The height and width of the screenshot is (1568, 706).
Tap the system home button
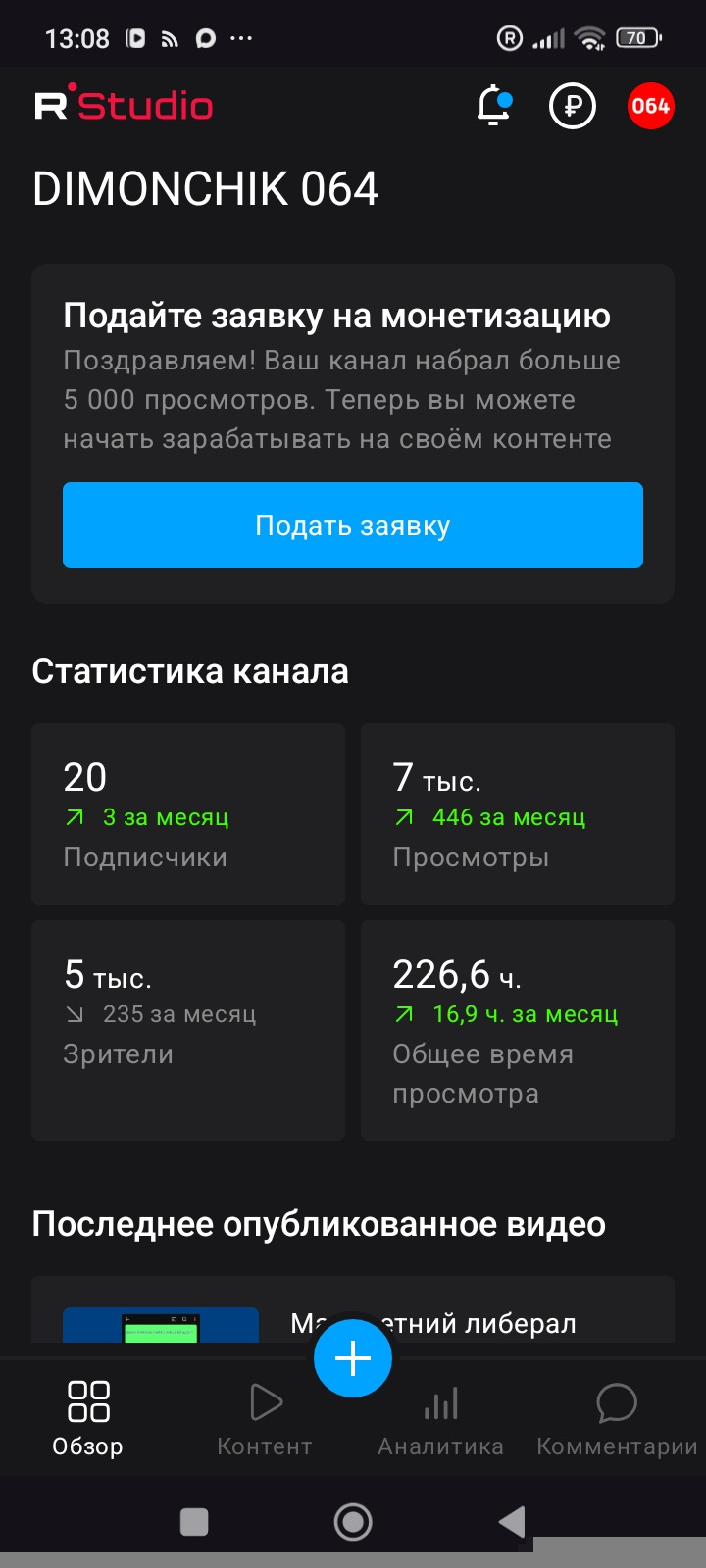coord(353,1522)
